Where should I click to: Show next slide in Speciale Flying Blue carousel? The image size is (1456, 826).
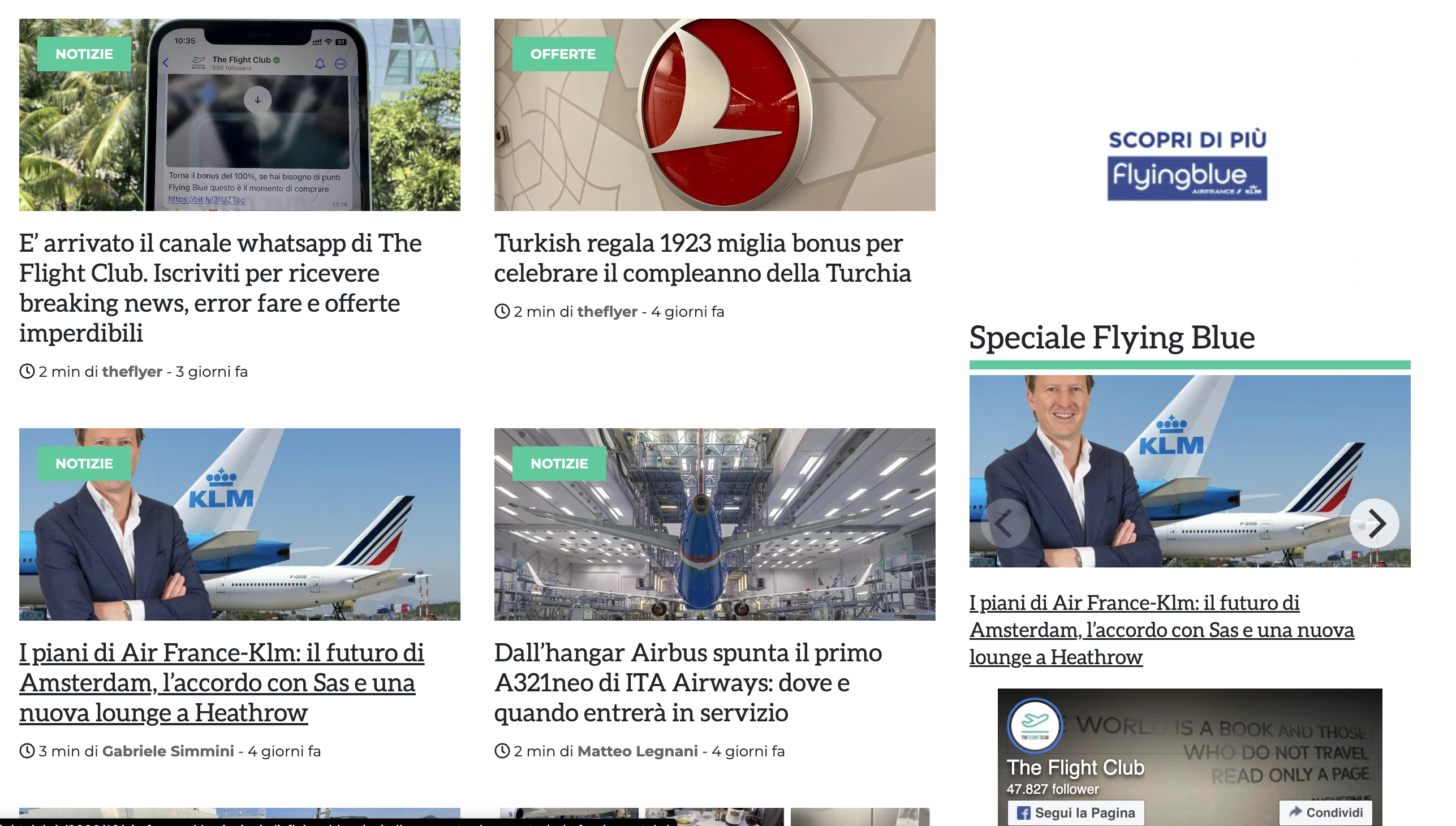(x=1376, y=523)
